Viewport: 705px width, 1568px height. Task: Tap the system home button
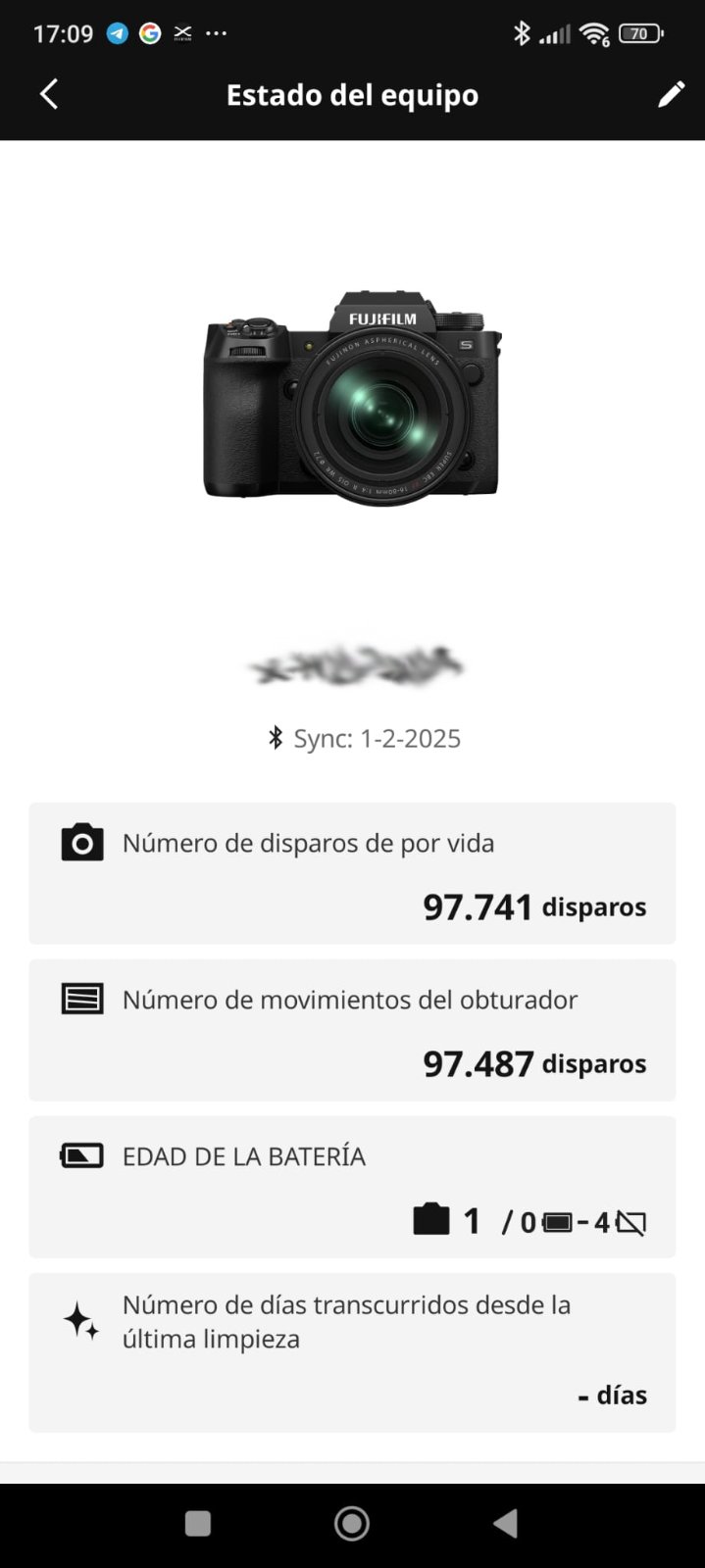click(x=352, y=1523)
